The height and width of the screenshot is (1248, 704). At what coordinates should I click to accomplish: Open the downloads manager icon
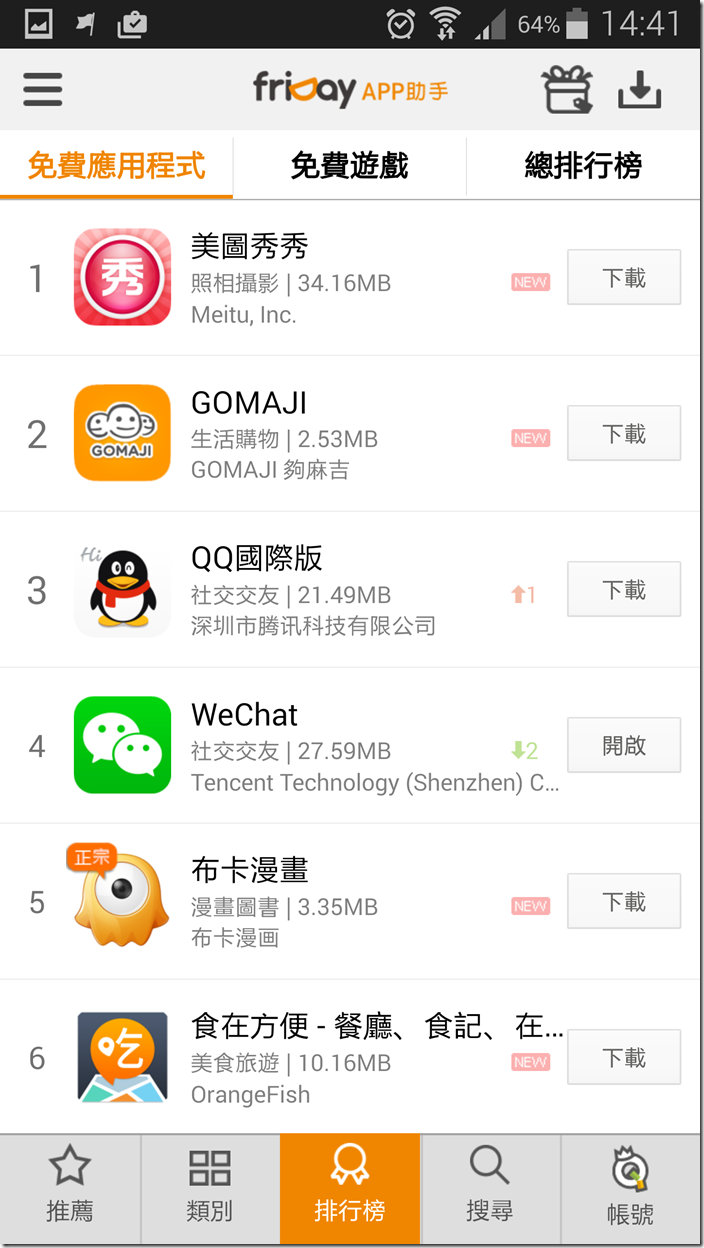pos(640,90)
